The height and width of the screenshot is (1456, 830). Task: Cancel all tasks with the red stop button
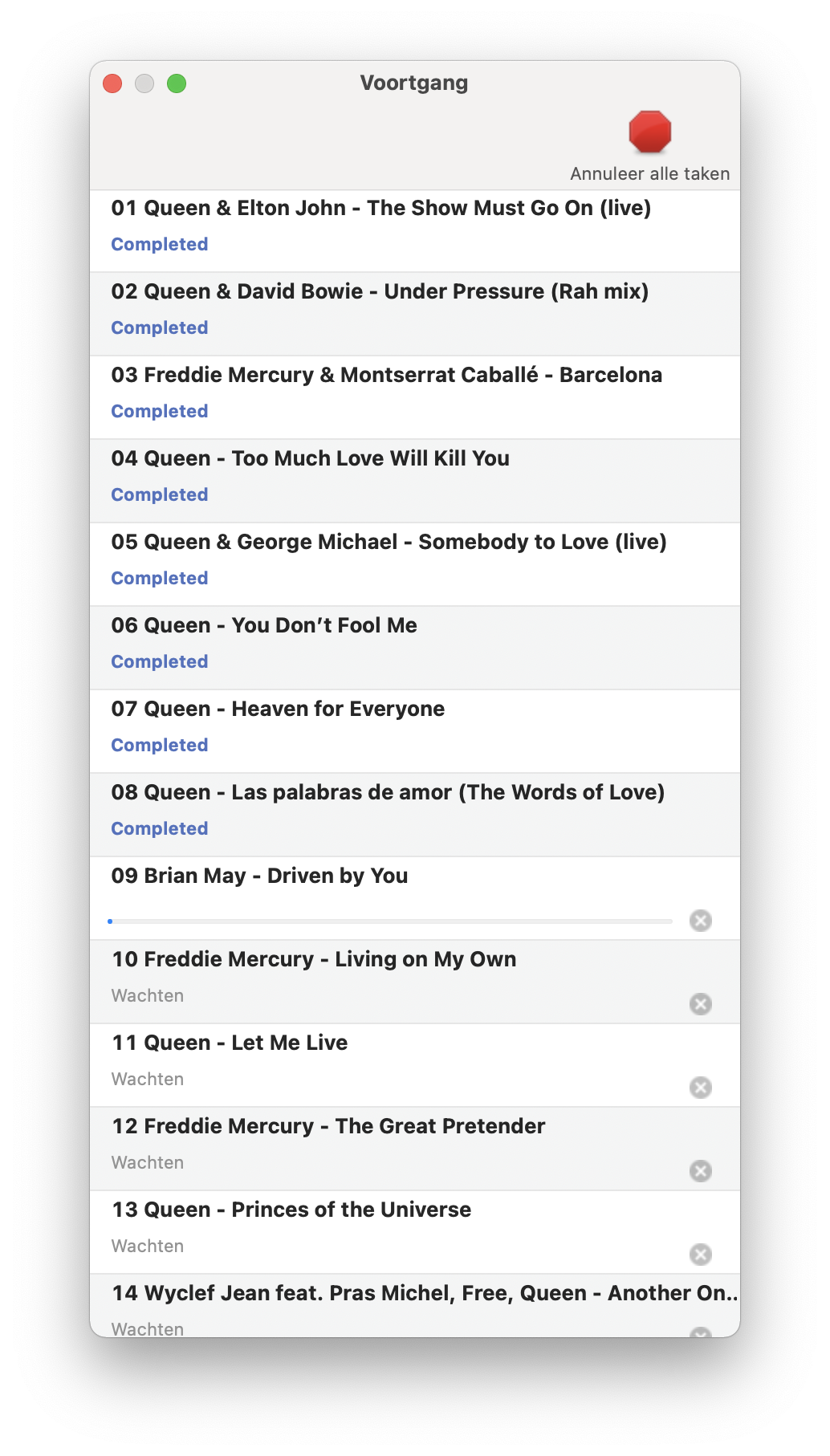(649, 132)
